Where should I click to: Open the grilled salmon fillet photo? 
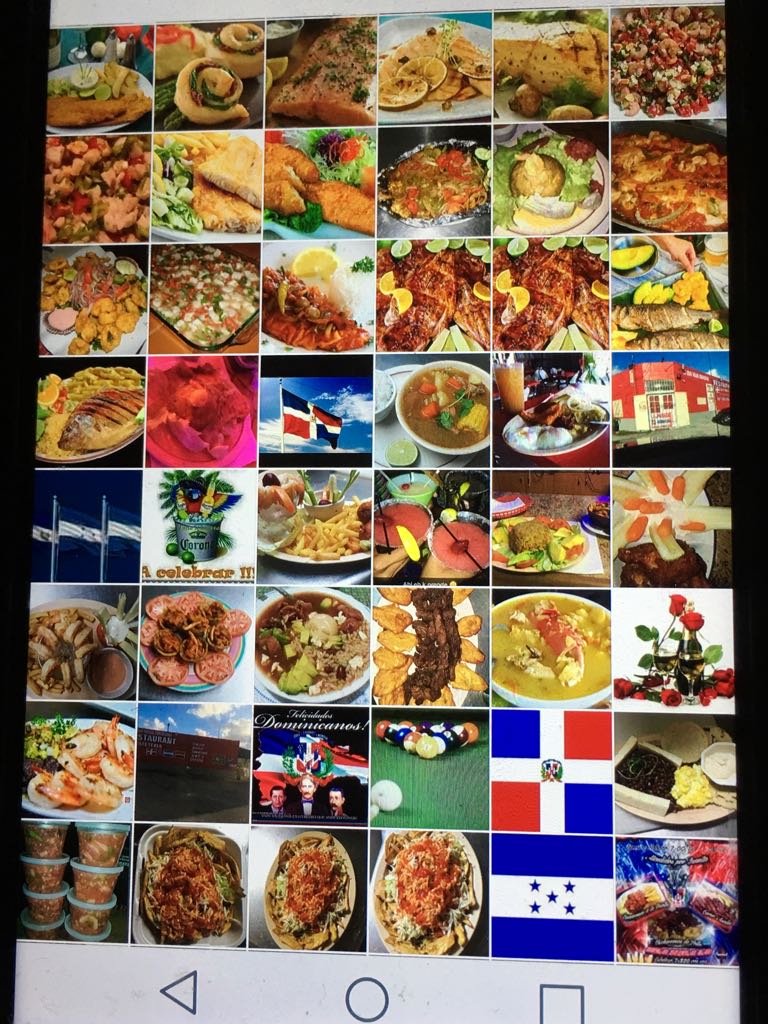pyautogui.click(x=320, y=70)
